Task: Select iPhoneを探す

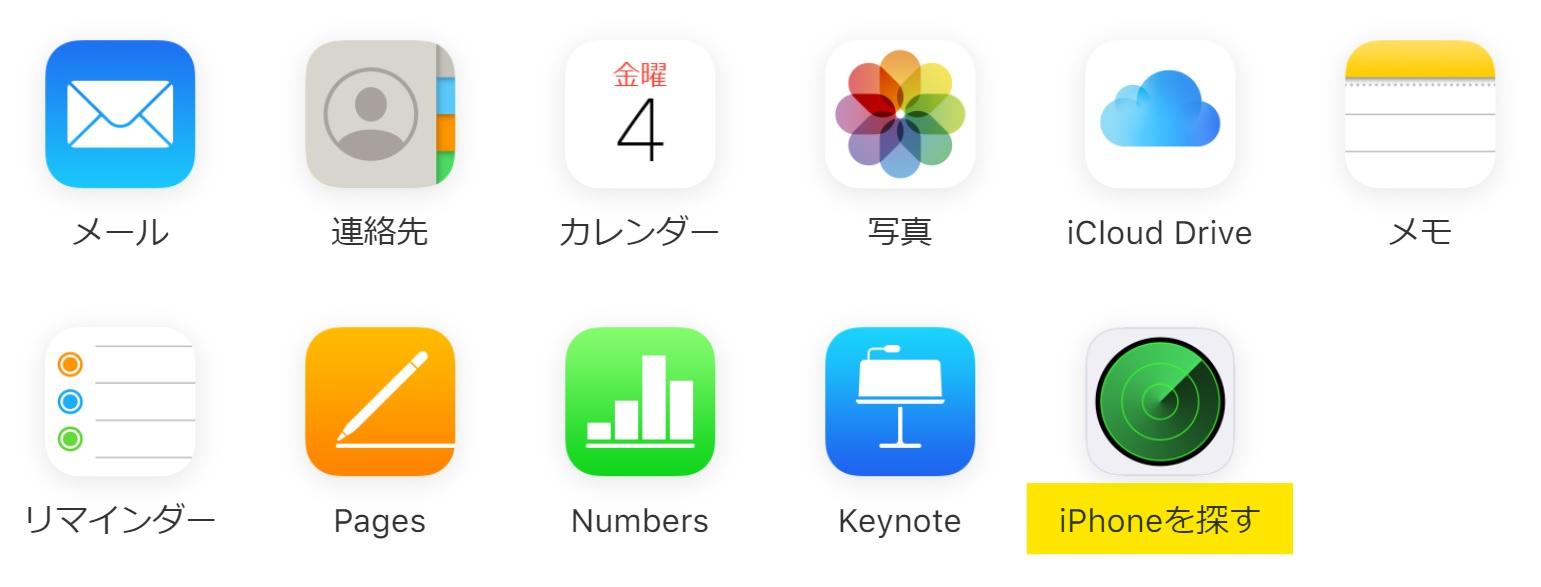Action: tap(1160, 402)
